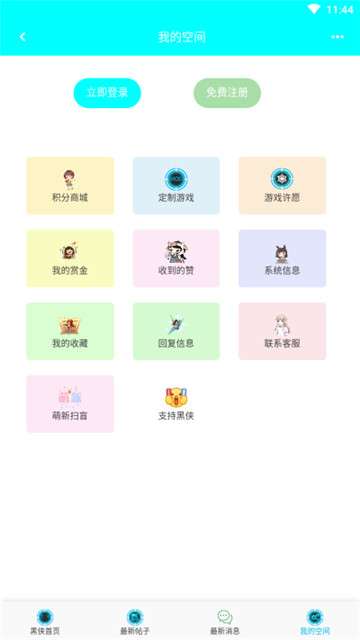Select the 我的空间 tab
Screen dimensions: 360x640
click(315, 622)
